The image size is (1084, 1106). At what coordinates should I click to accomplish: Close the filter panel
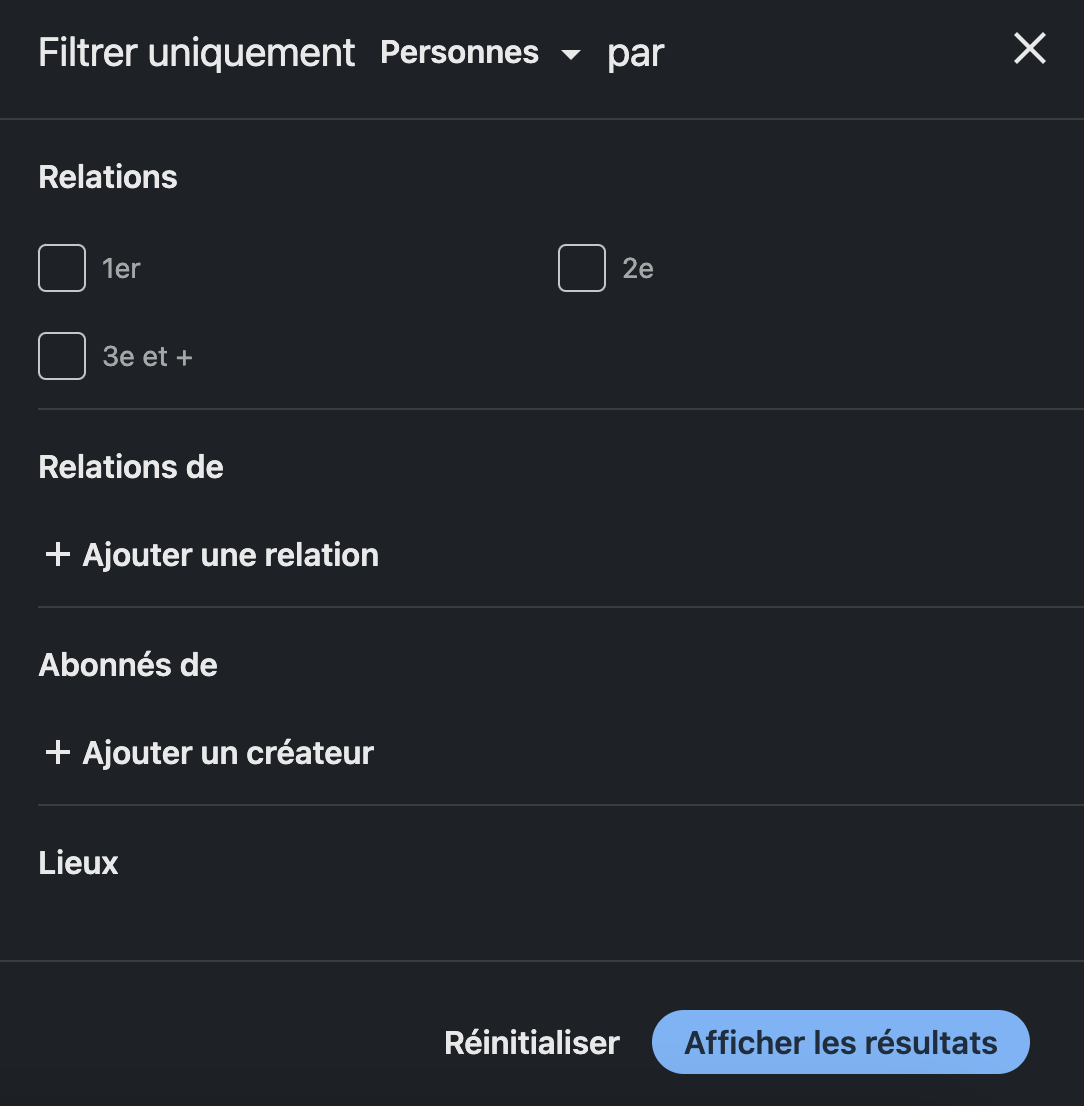(x=1029, y=49)
